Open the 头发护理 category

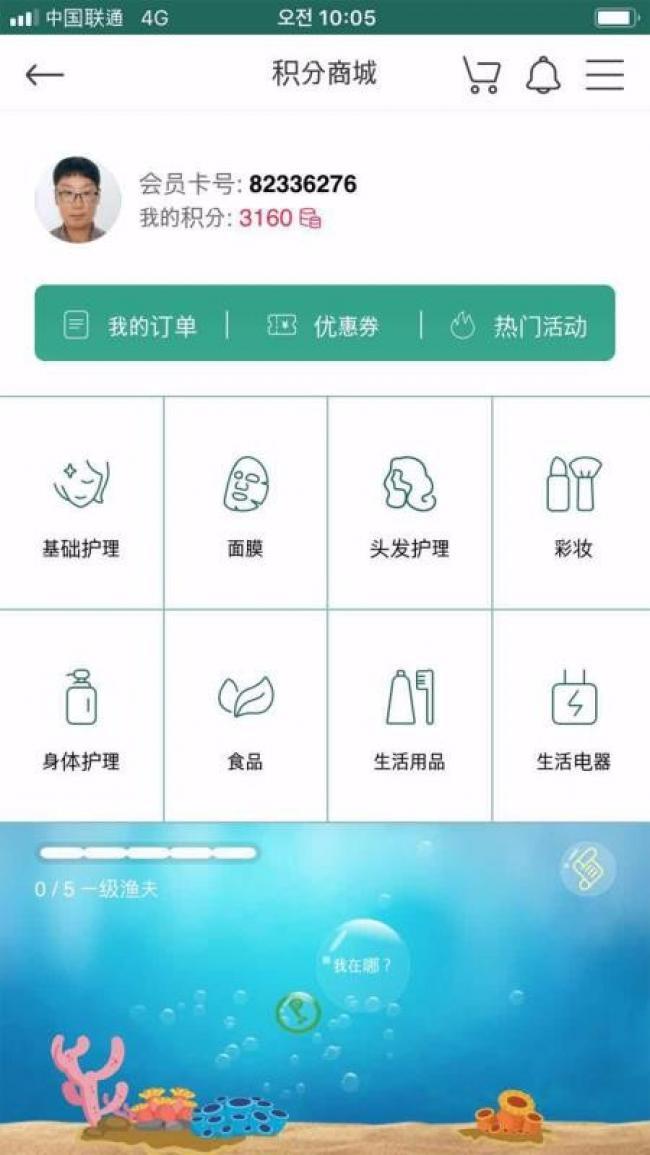(x=409, y=503)
